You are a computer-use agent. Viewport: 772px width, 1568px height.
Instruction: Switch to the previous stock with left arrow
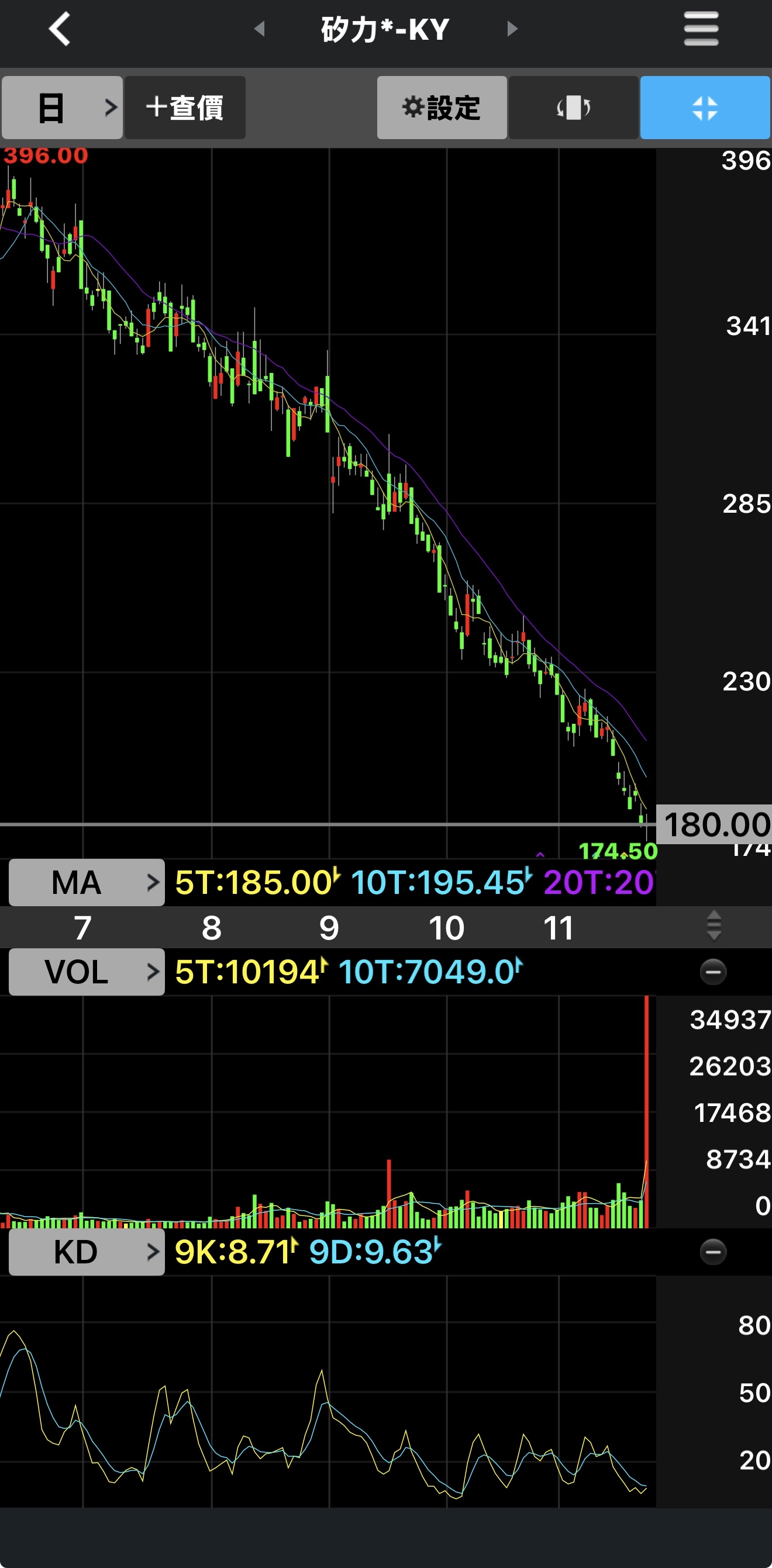click(260, 29)
